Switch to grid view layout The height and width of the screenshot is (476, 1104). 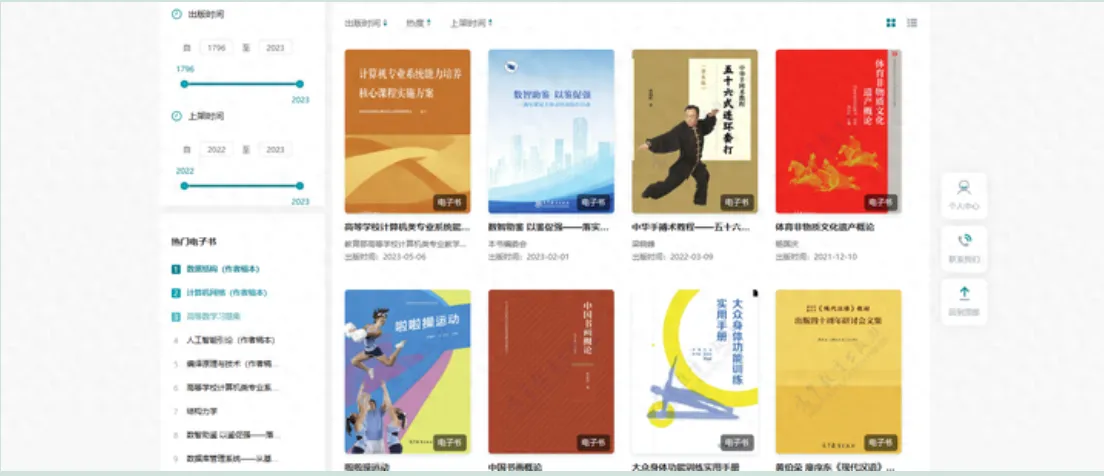click(x=891, y=23)
